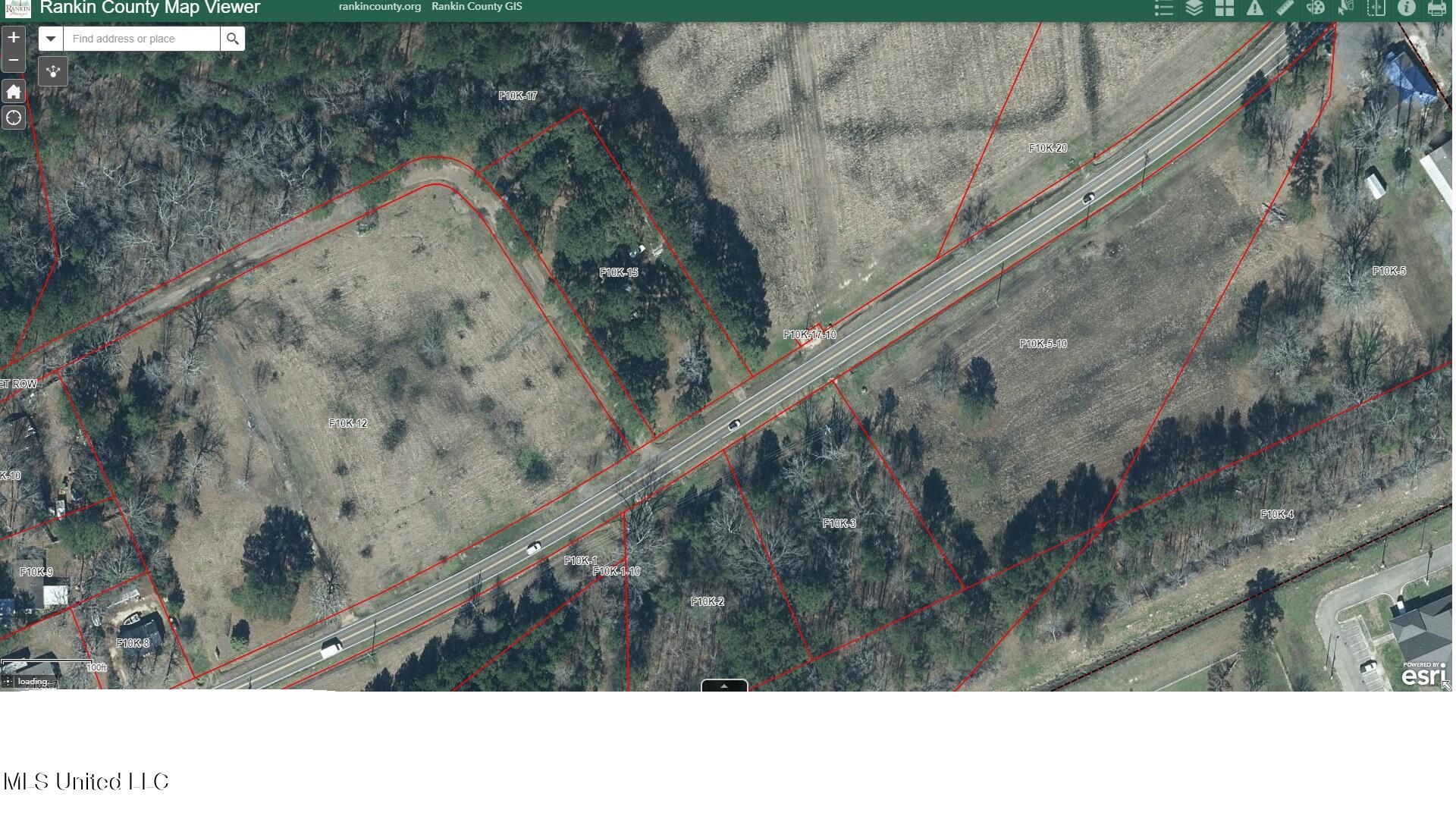This screenshot has height=819, width=1456.
Task: Open the draw palette tool
Action: pos(1316,8)
